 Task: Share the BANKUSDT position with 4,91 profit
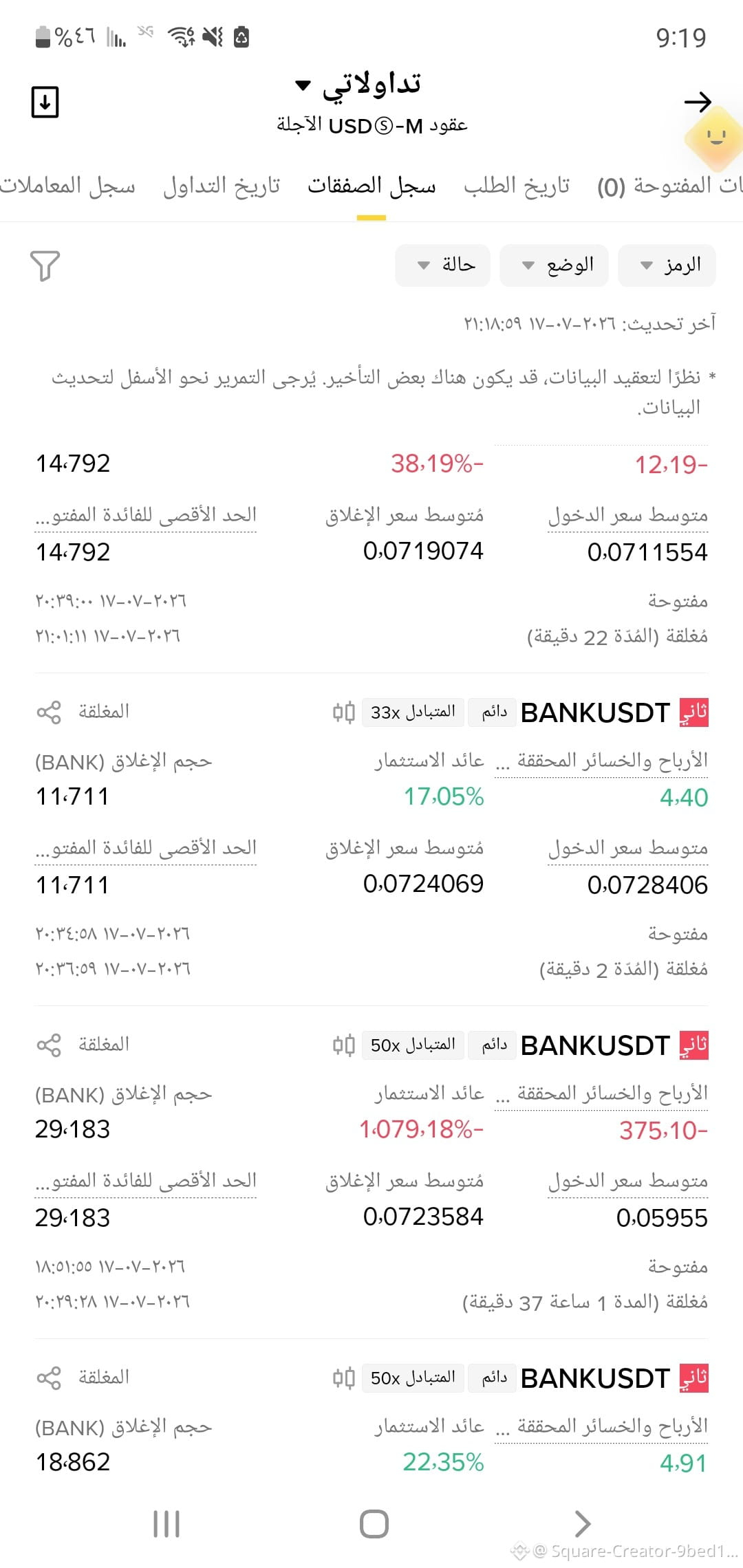point(49,1378)
